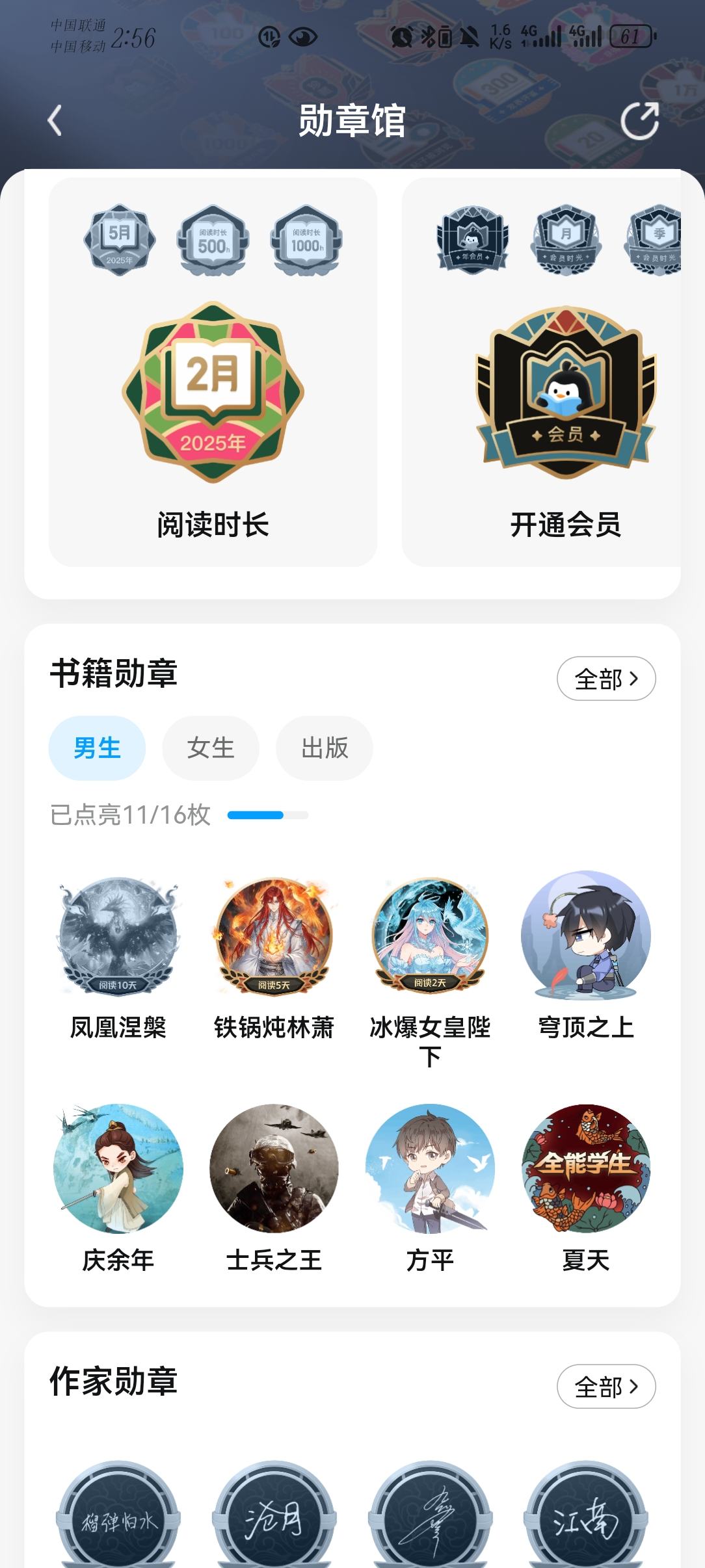View all 作家勋章 medals
Screen dimensions: 705x1568
tap(606, 1387)
